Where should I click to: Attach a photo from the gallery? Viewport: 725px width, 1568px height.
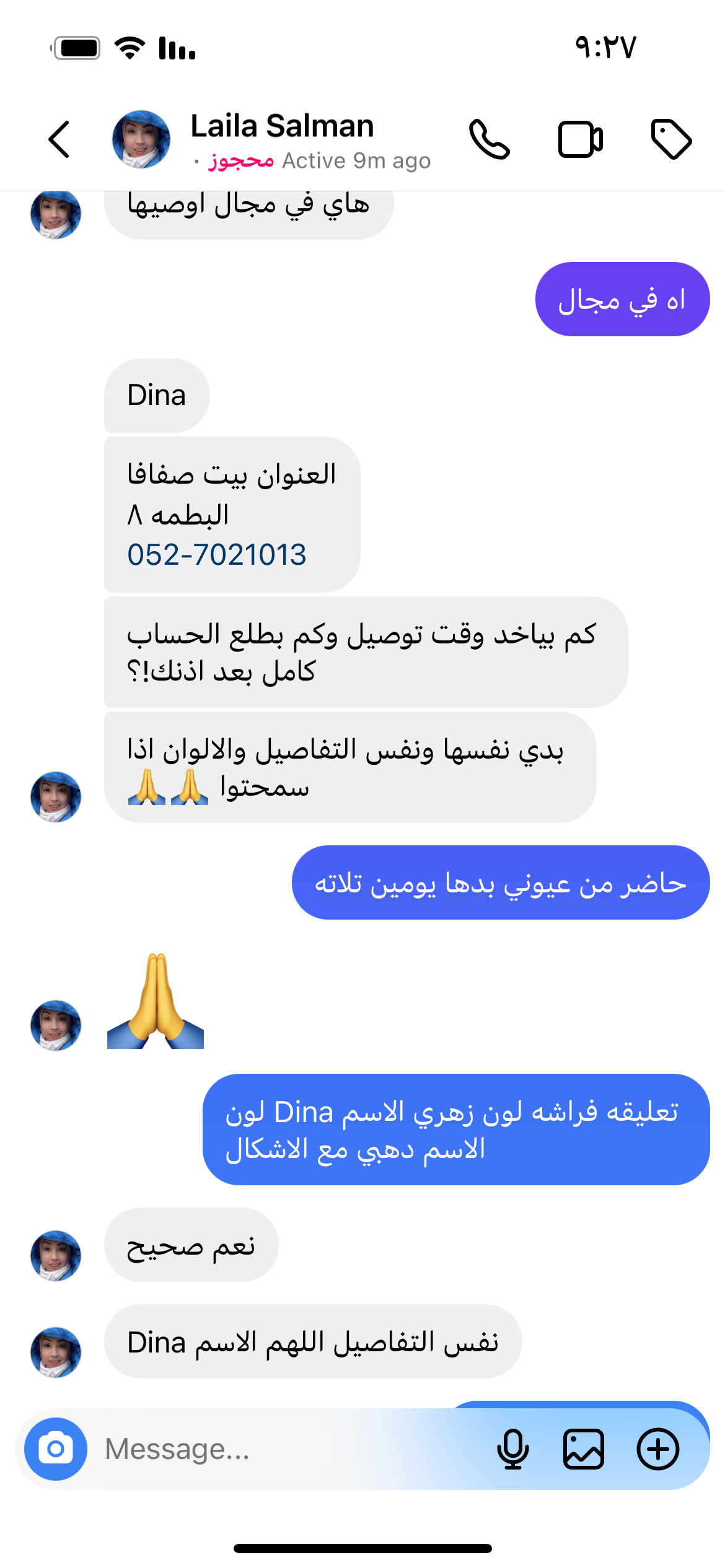point(584,1449)
